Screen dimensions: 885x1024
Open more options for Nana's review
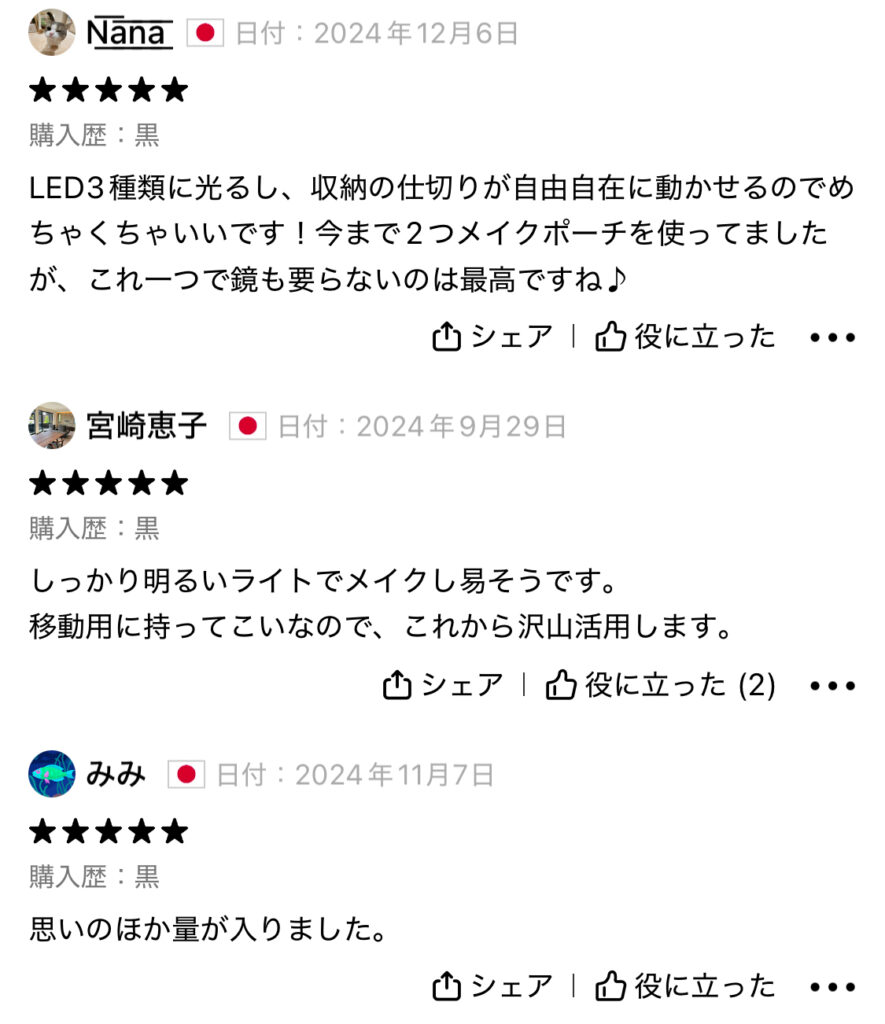832,338
